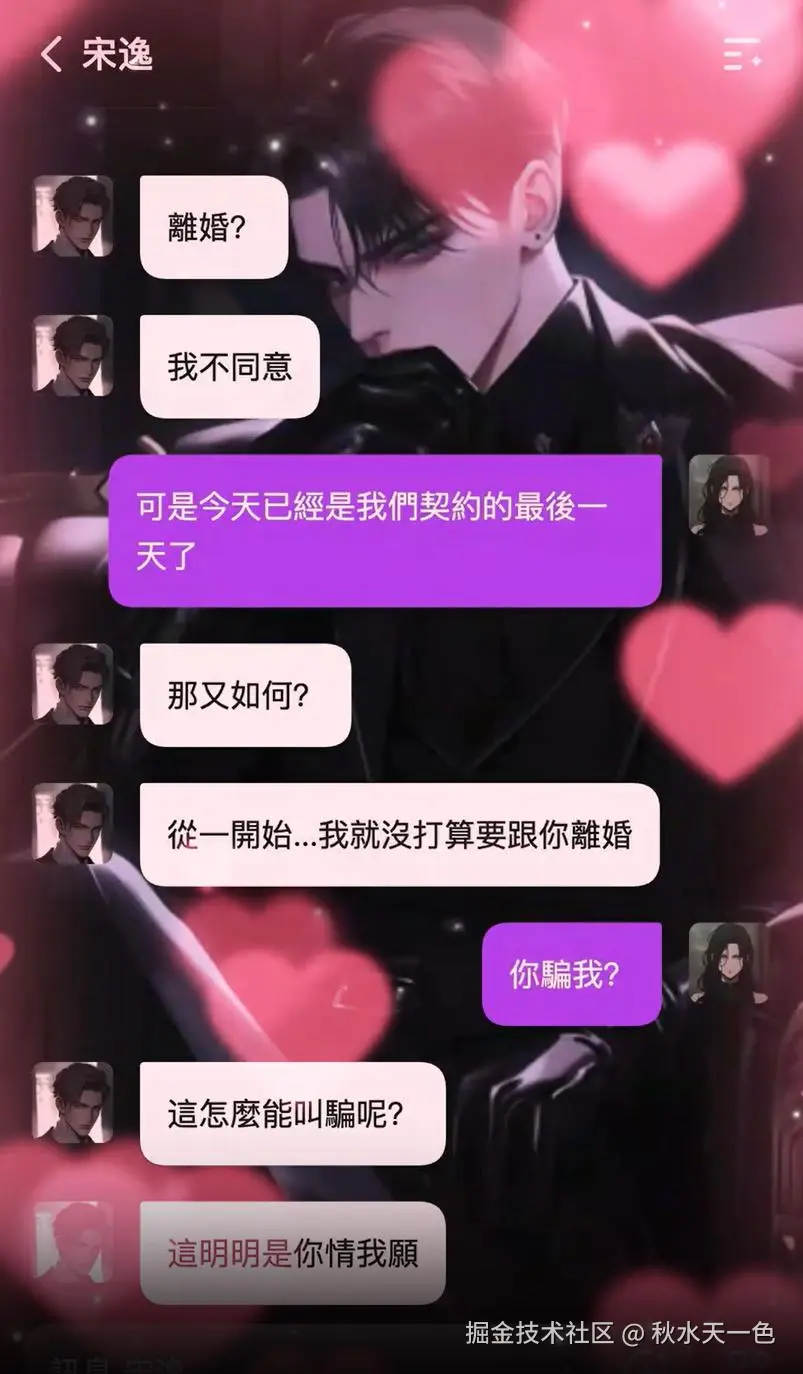Open my avatar beside 你騙我?
The image size is (803, 1374).
[x=729, y=962]
